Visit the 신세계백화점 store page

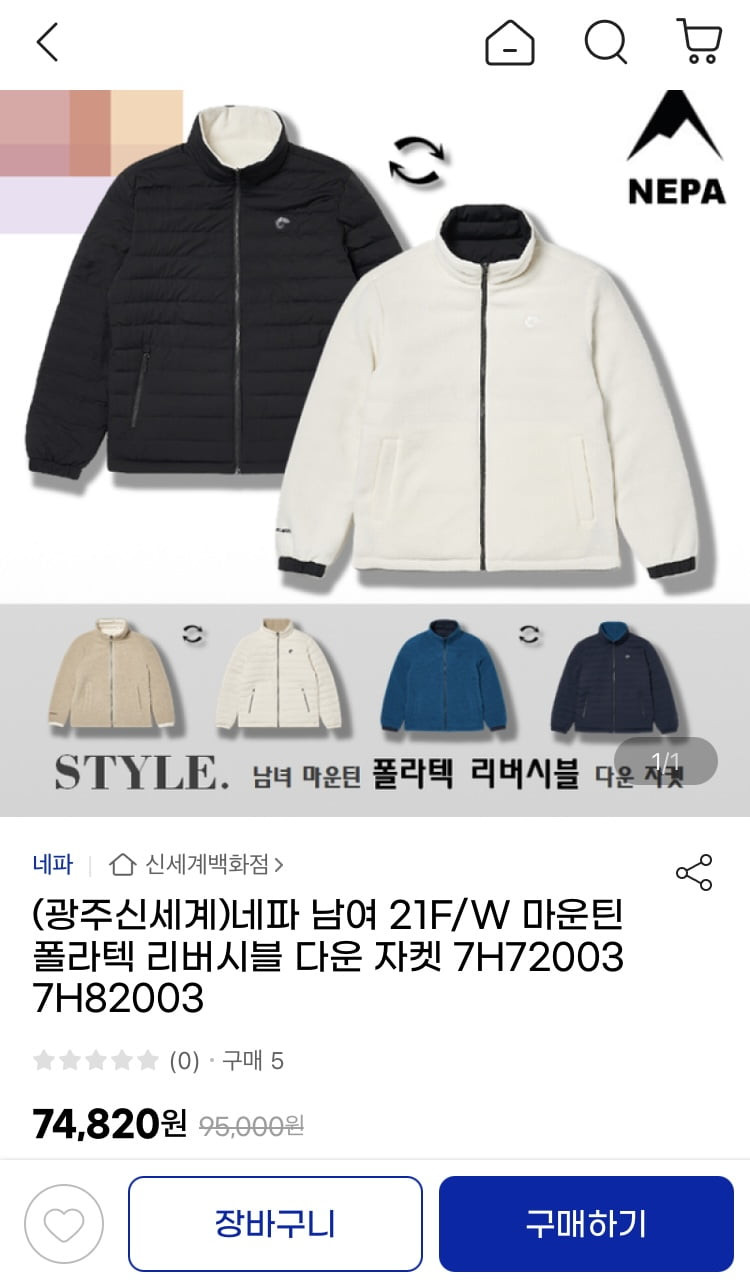click(198, 863)
